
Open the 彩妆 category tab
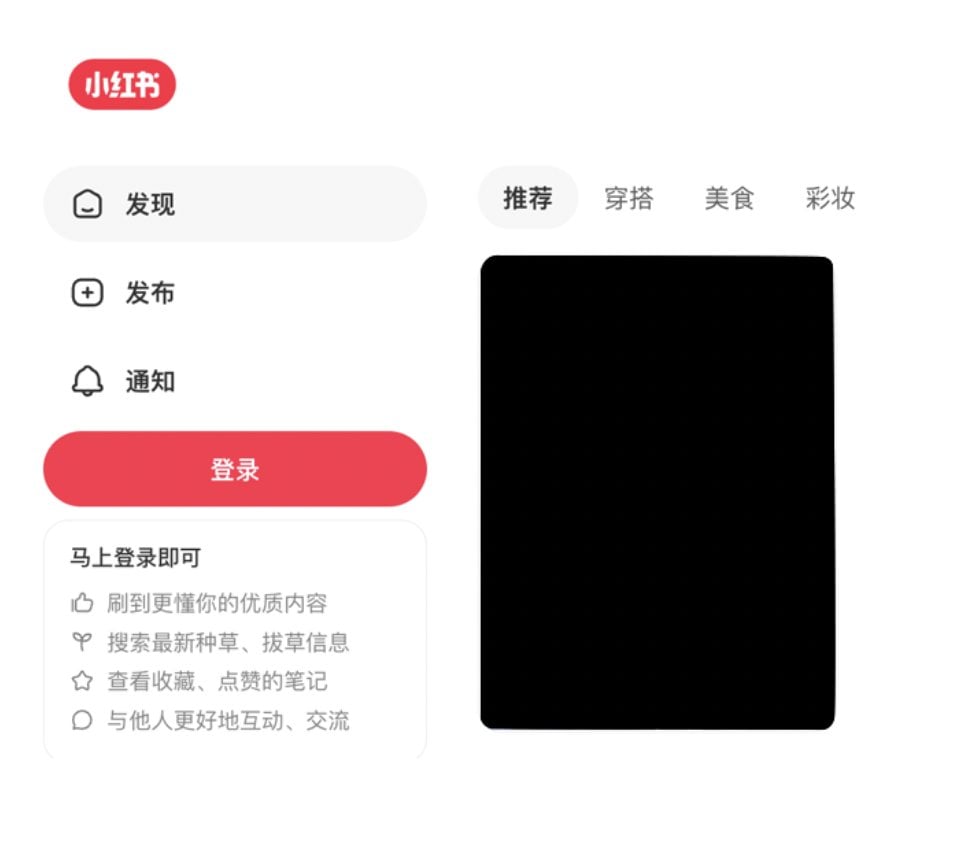[829, 198]
